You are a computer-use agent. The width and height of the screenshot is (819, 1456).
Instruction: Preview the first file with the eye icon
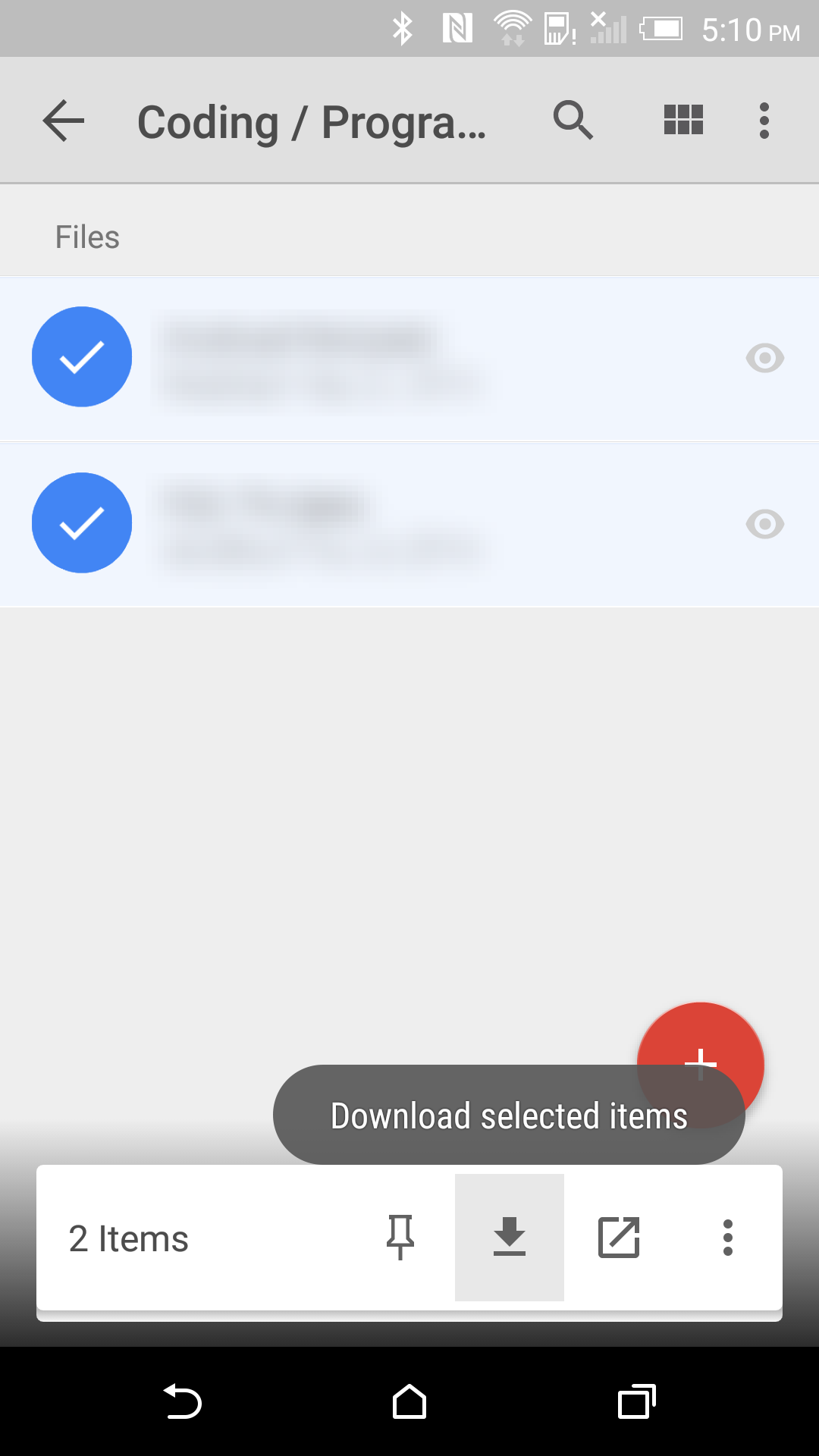coord(765,358)
